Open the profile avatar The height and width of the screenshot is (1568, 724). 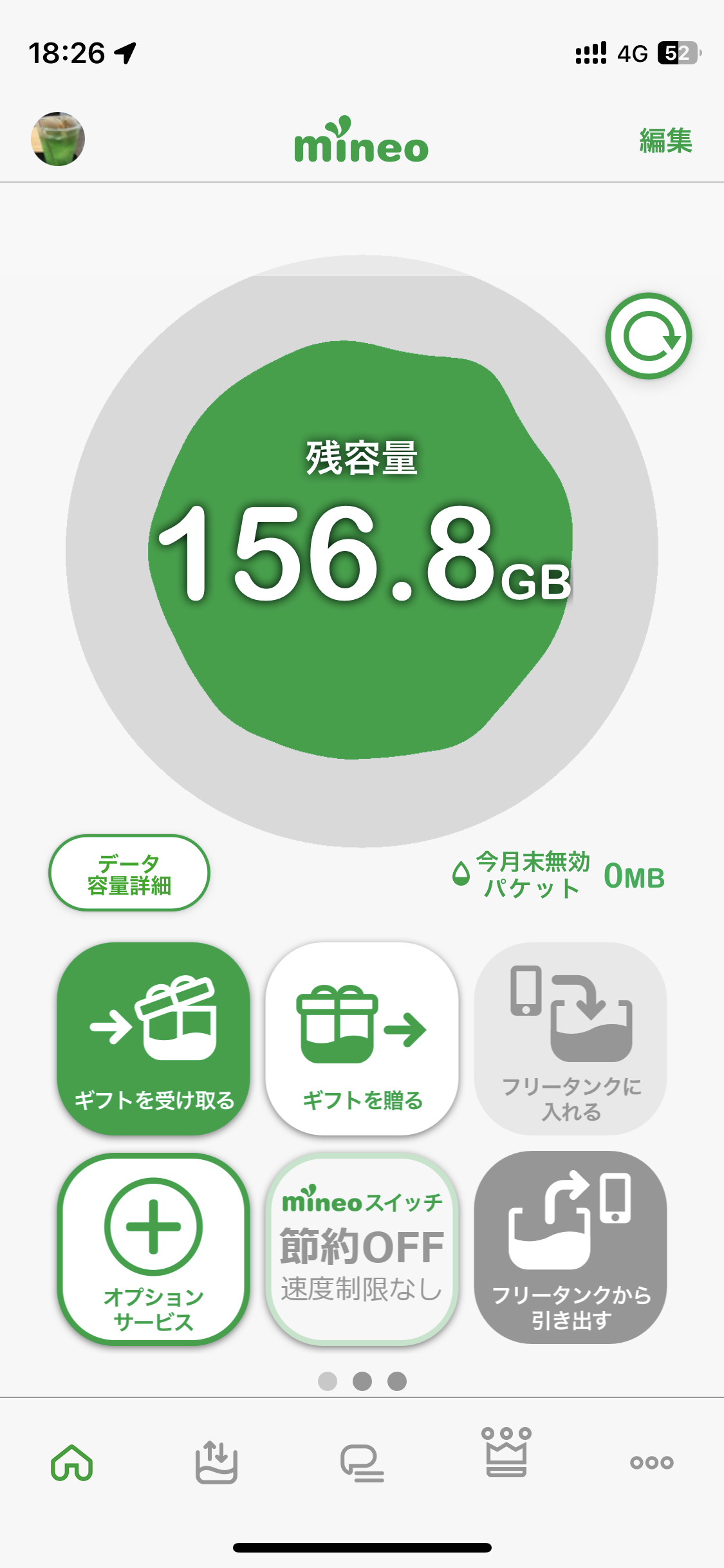[58, 139]
